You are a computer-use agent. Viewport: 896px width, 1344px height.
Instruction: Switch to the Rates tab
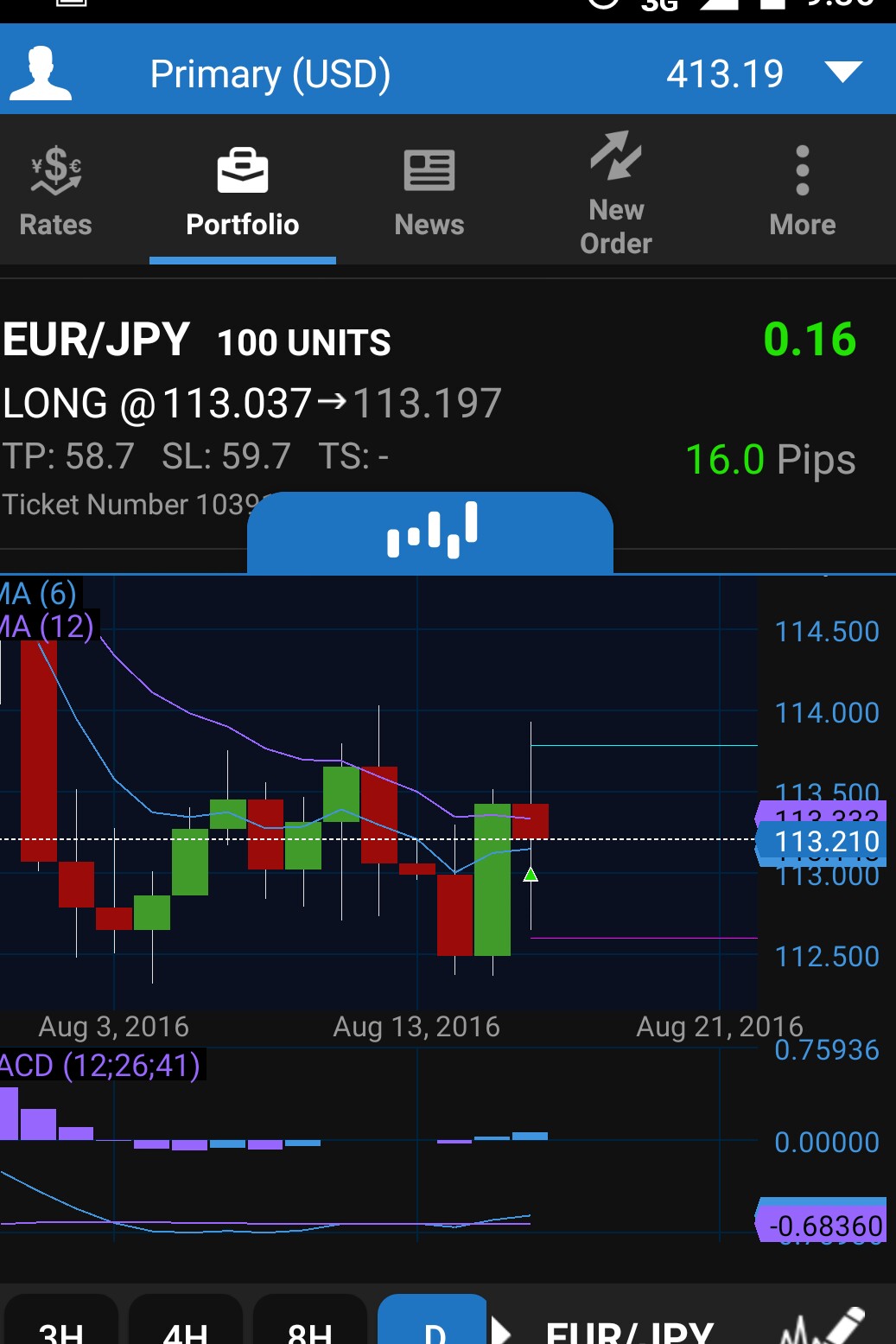click(x=56, y=191)
